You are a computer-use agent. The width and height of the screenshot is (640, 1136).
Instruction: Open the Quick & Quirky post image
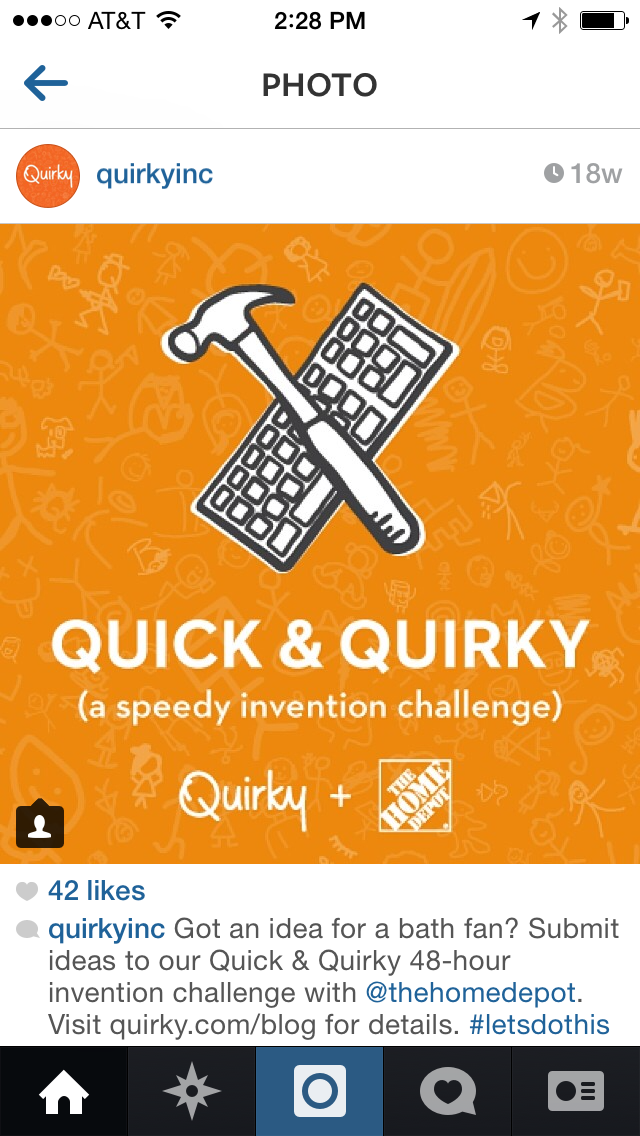click(320, 544)
